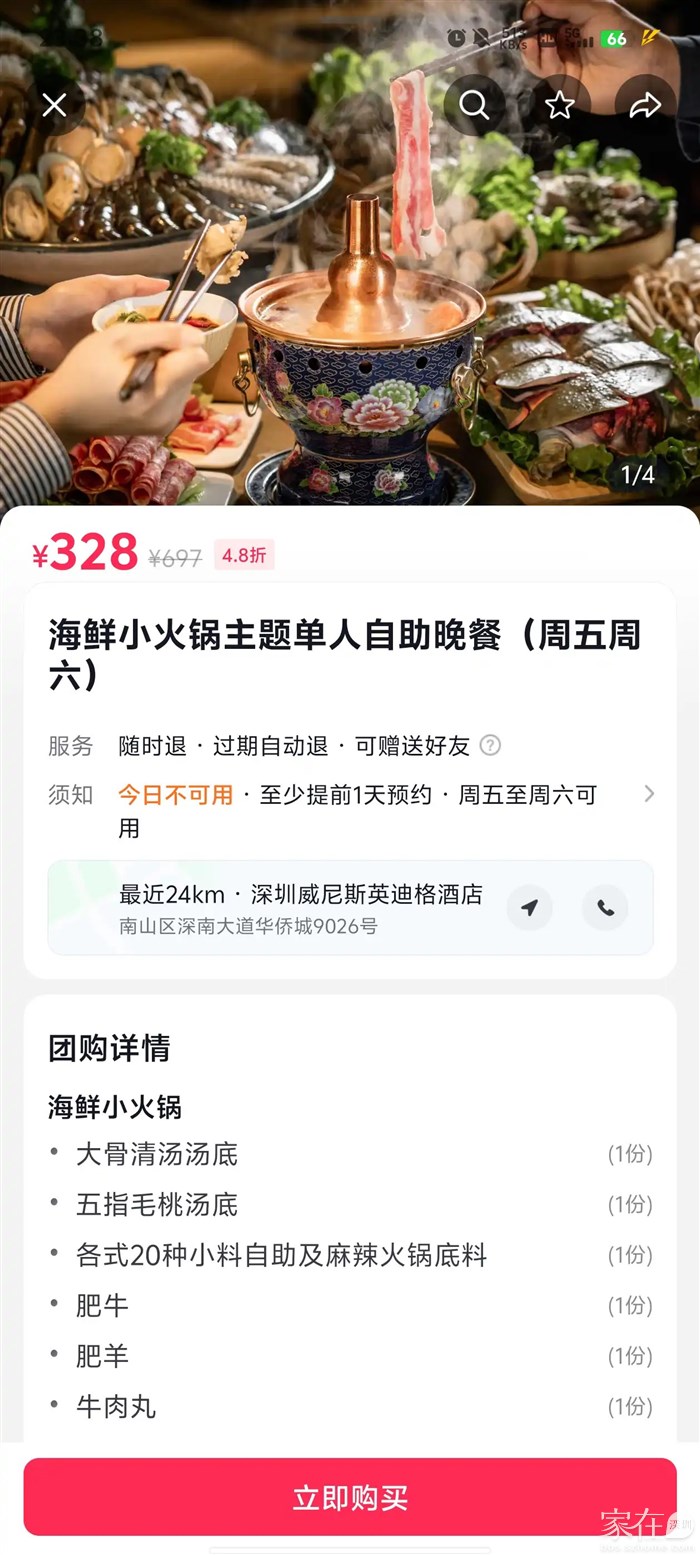Call the hotel with the phone icon
Image resolution: width=700 pixels, height=1555 pixels.
[x=605, y=907]
